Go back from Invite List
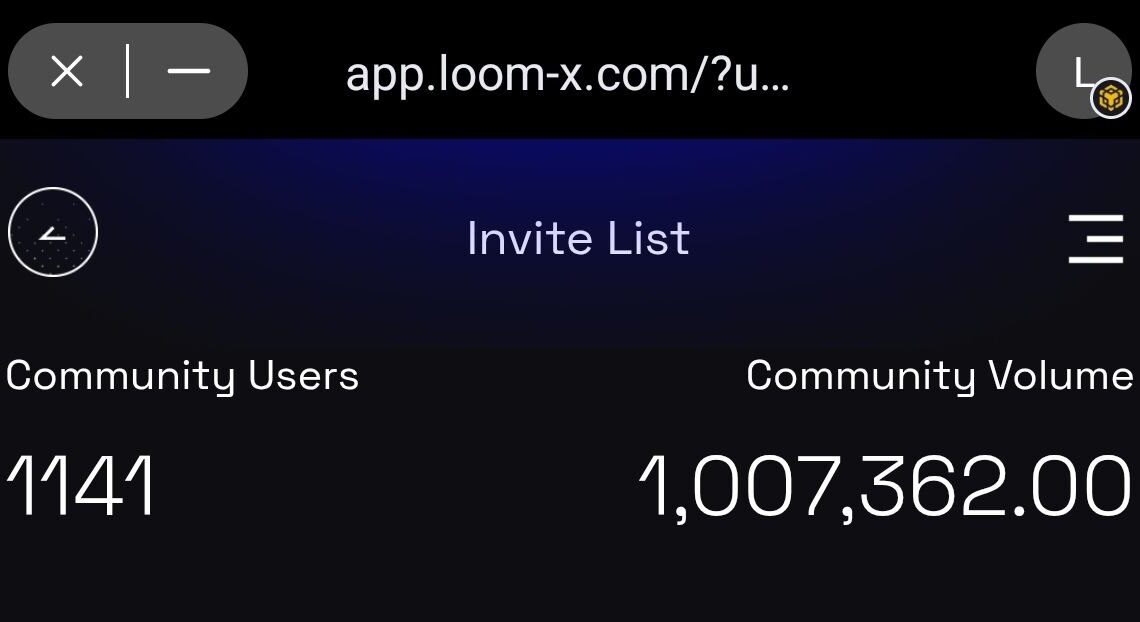The height and width of the screenshot is (622, 1140). coord(53,232)
